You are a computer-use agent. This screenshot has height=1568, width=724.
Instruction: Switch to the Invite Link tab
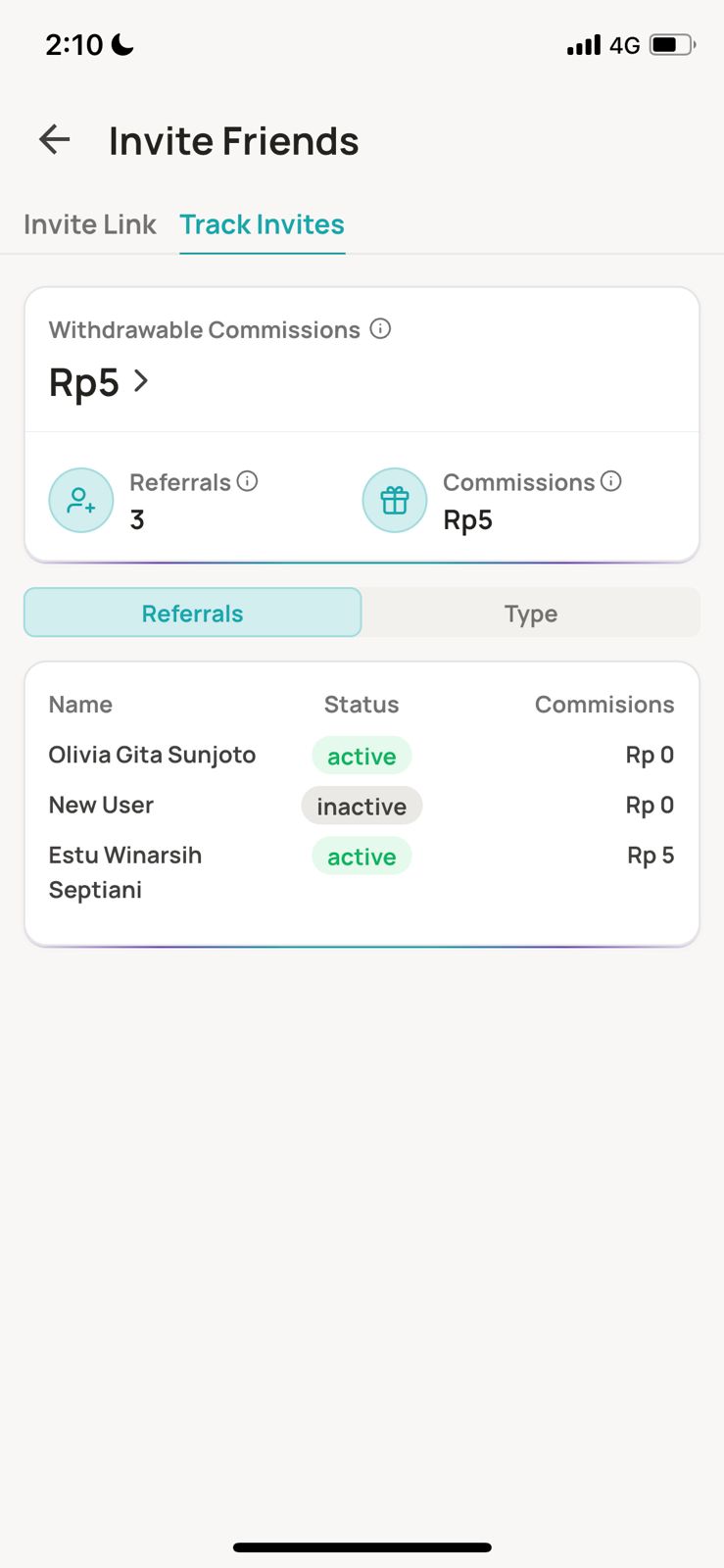[90, 224]
